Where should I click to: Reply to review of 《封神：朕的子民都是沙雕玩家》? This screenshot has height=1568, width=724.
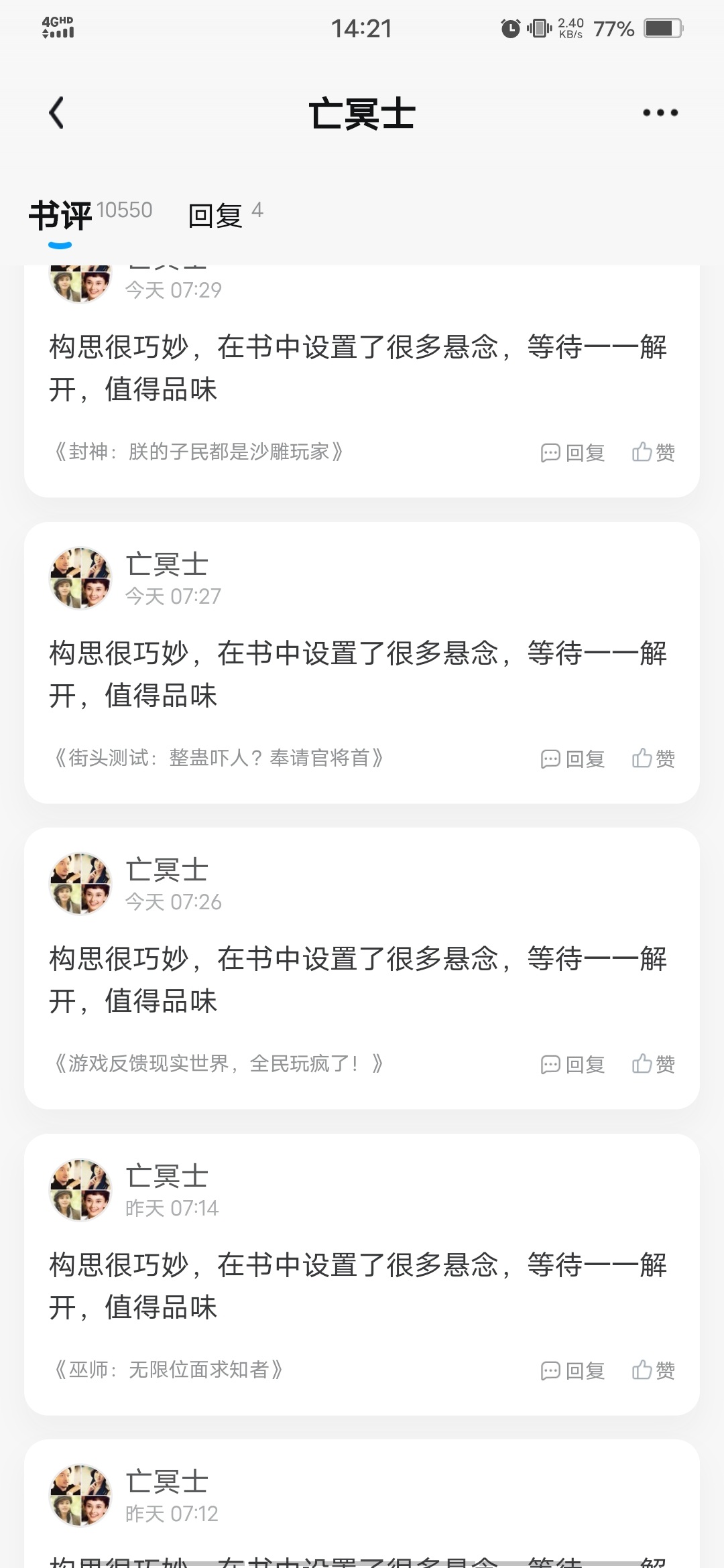(x=573, y=453)
